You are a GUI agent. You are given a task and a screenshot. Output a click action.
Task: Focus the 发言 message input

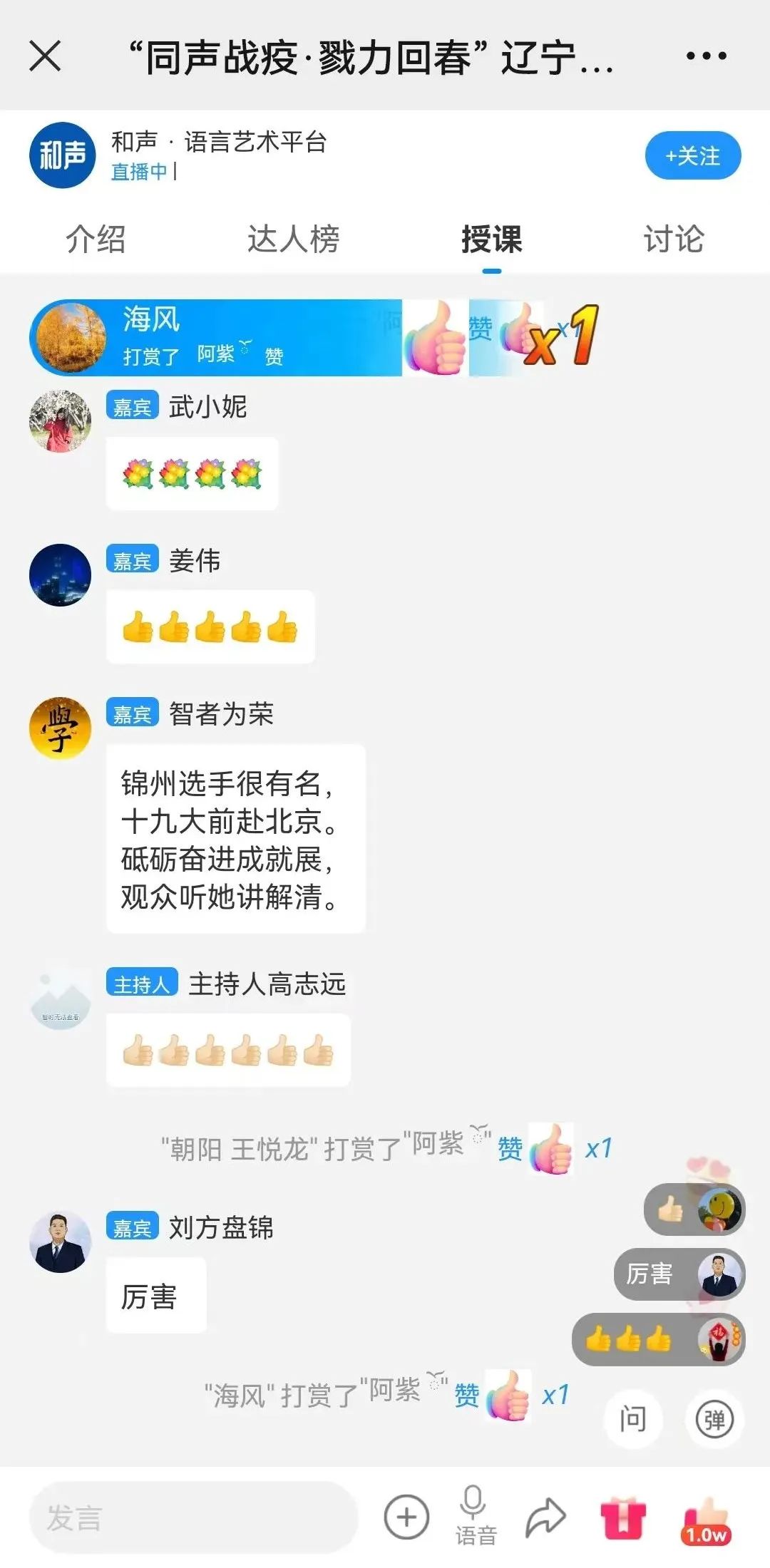point(192,1517)
